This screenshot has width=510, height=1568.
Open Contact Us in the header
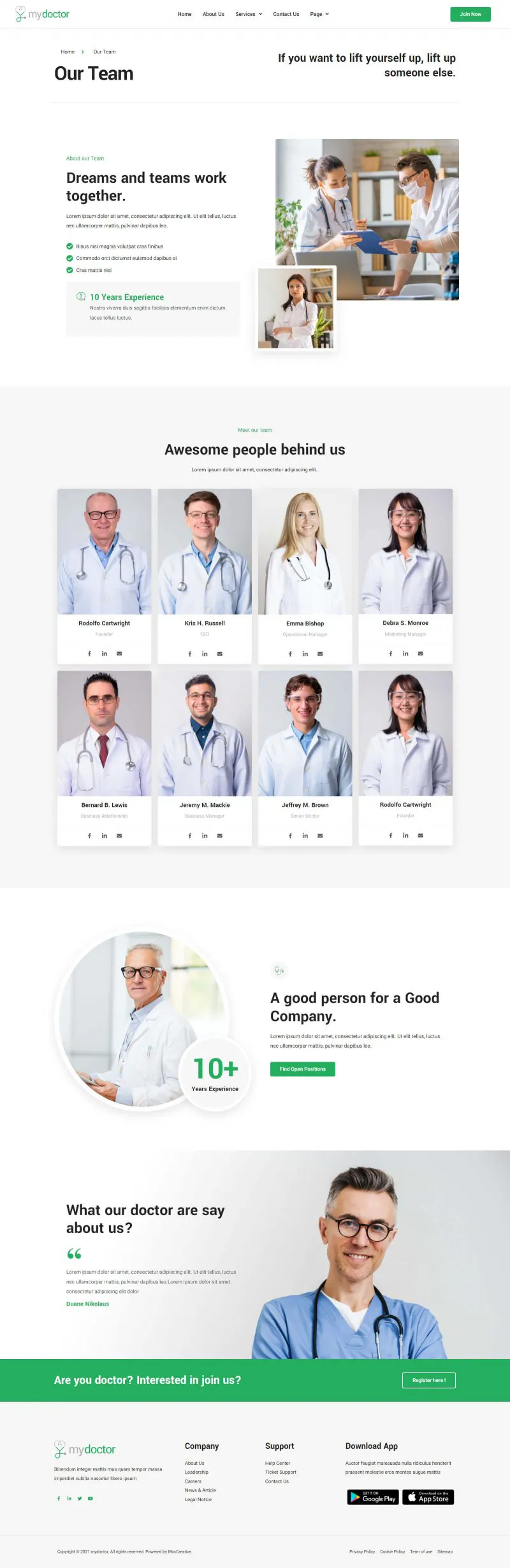(286, 14)
